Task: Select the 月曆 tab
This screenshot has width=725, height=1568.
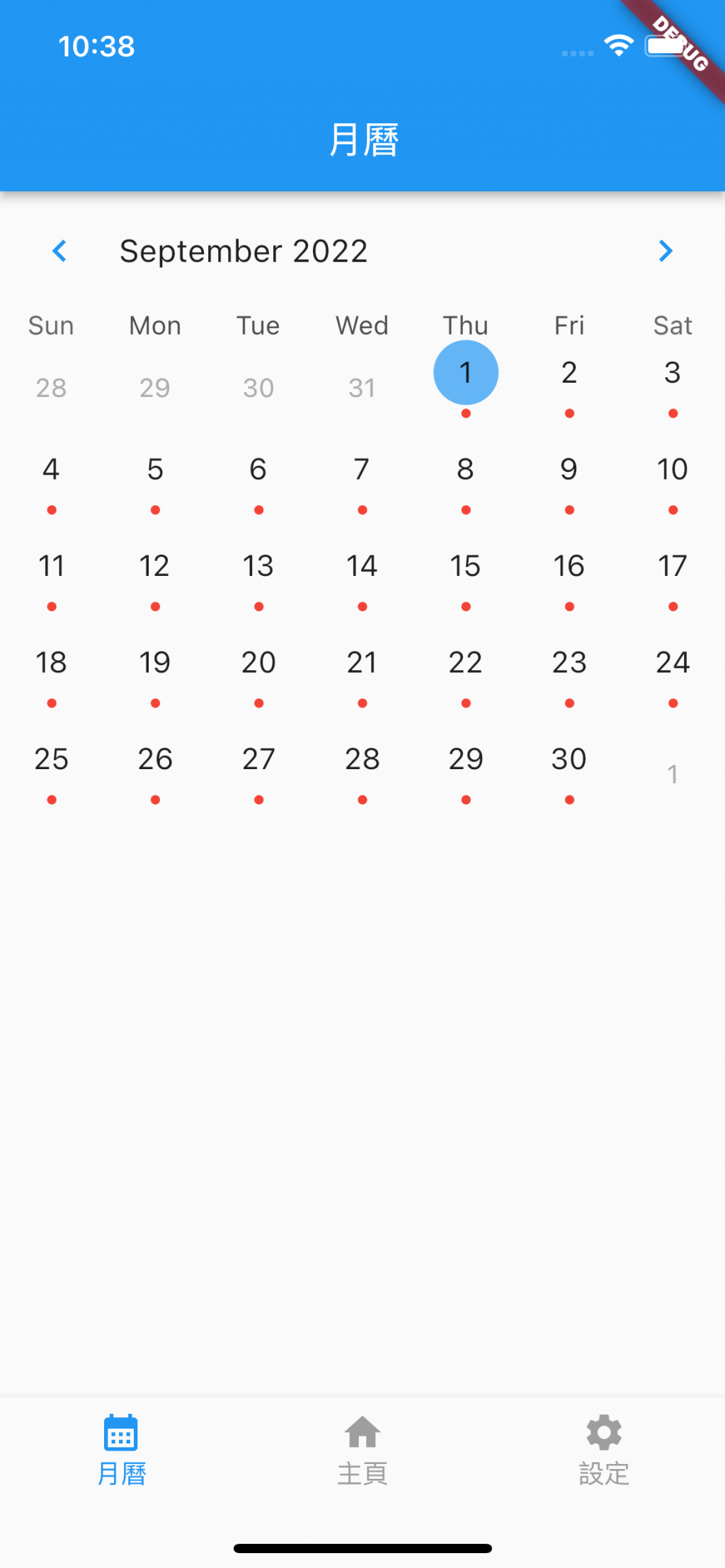Action: [x=121, y=1449]
